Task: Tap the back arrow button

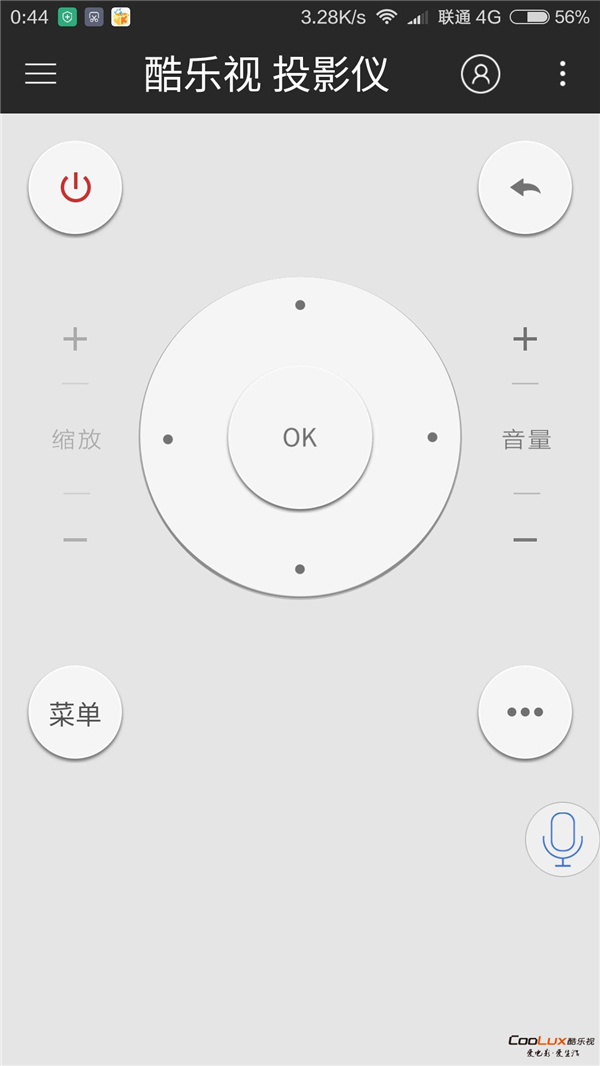Action: click(525, 188)
